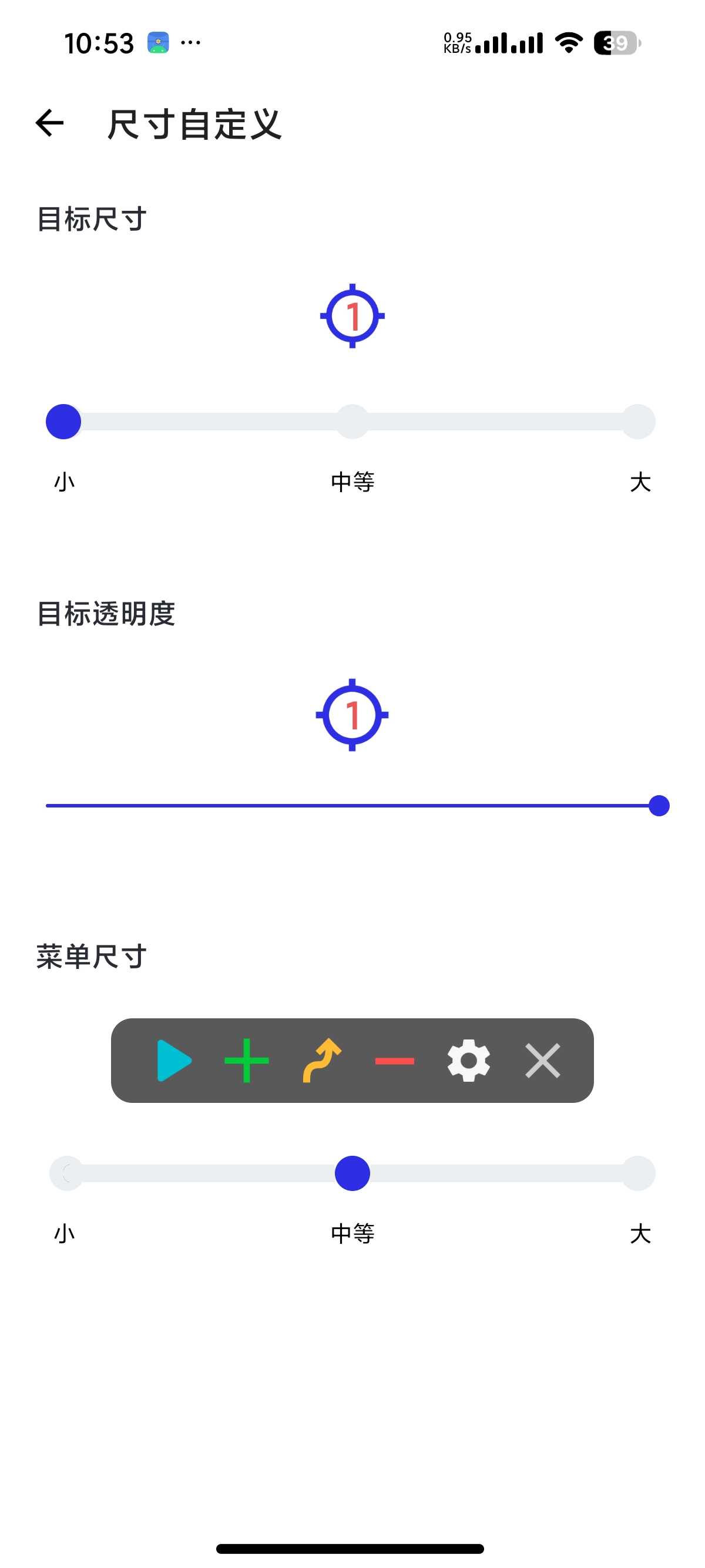Click the 目标透明度 section title
The width and height of the screenshot is (705, 1568).
point(106,615)
